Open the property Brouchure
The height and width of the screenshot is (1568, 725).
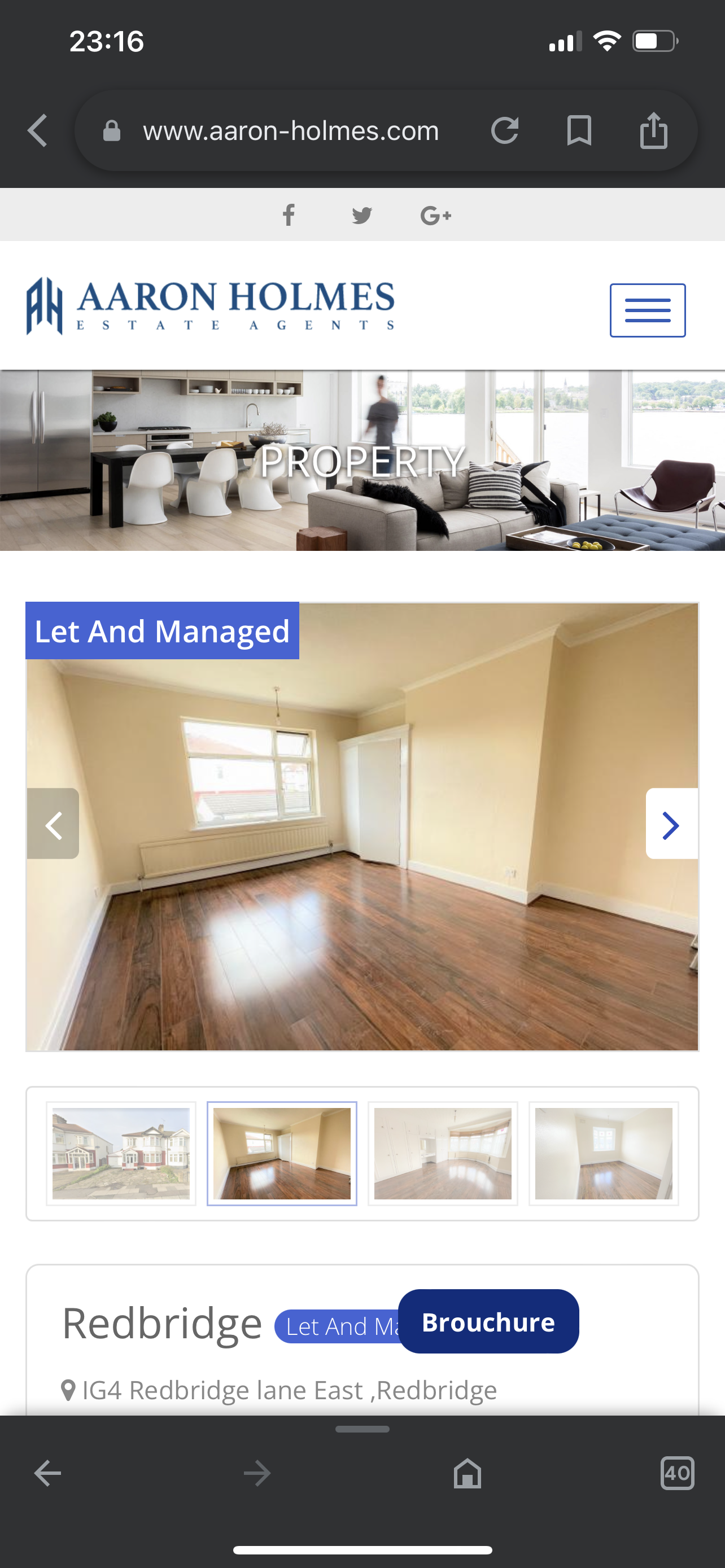click(x=488, y=1321)
